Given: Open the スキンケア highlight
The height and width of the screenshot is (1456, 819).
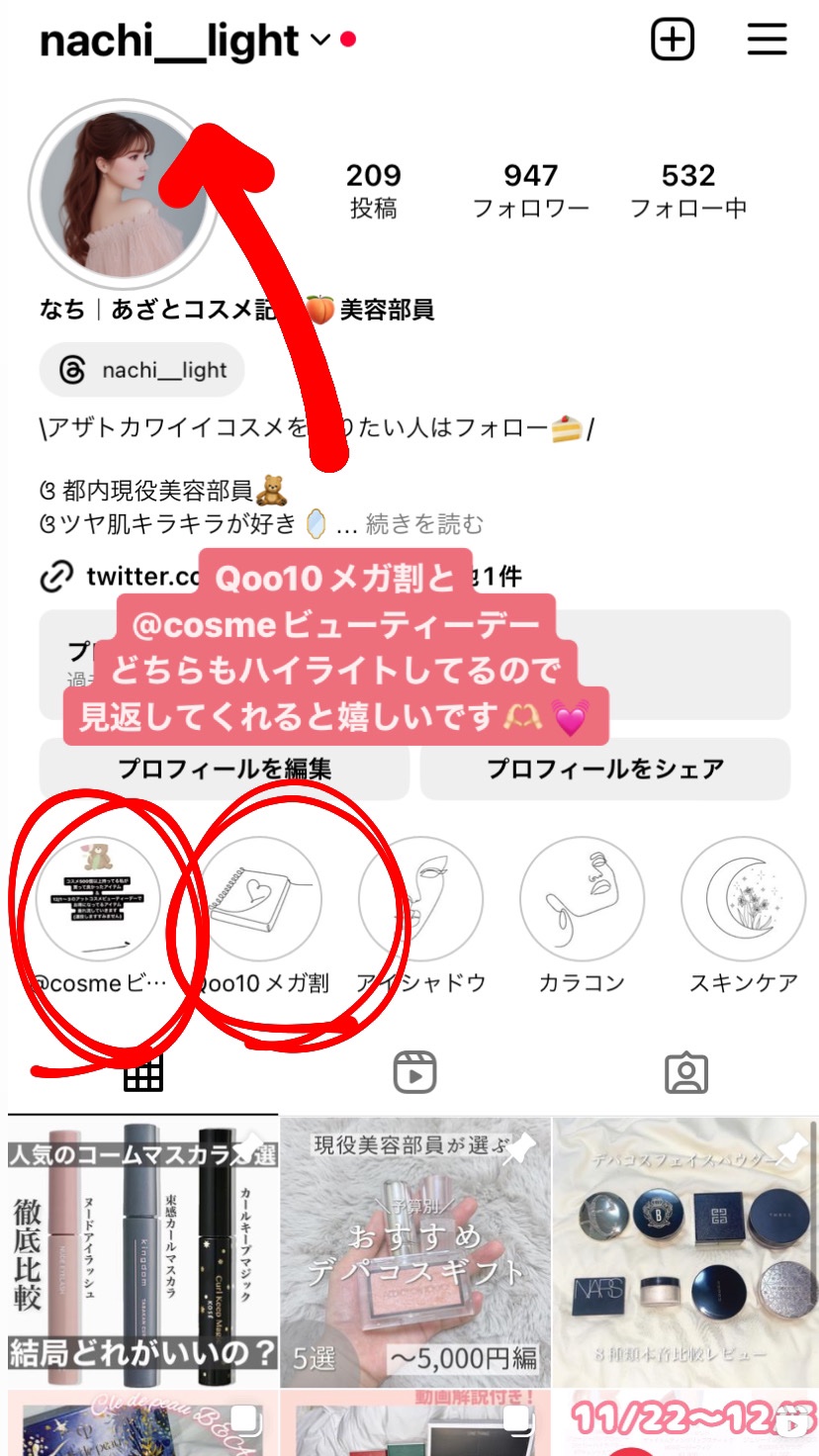Looking at the screenshot, I should (744, 900).
